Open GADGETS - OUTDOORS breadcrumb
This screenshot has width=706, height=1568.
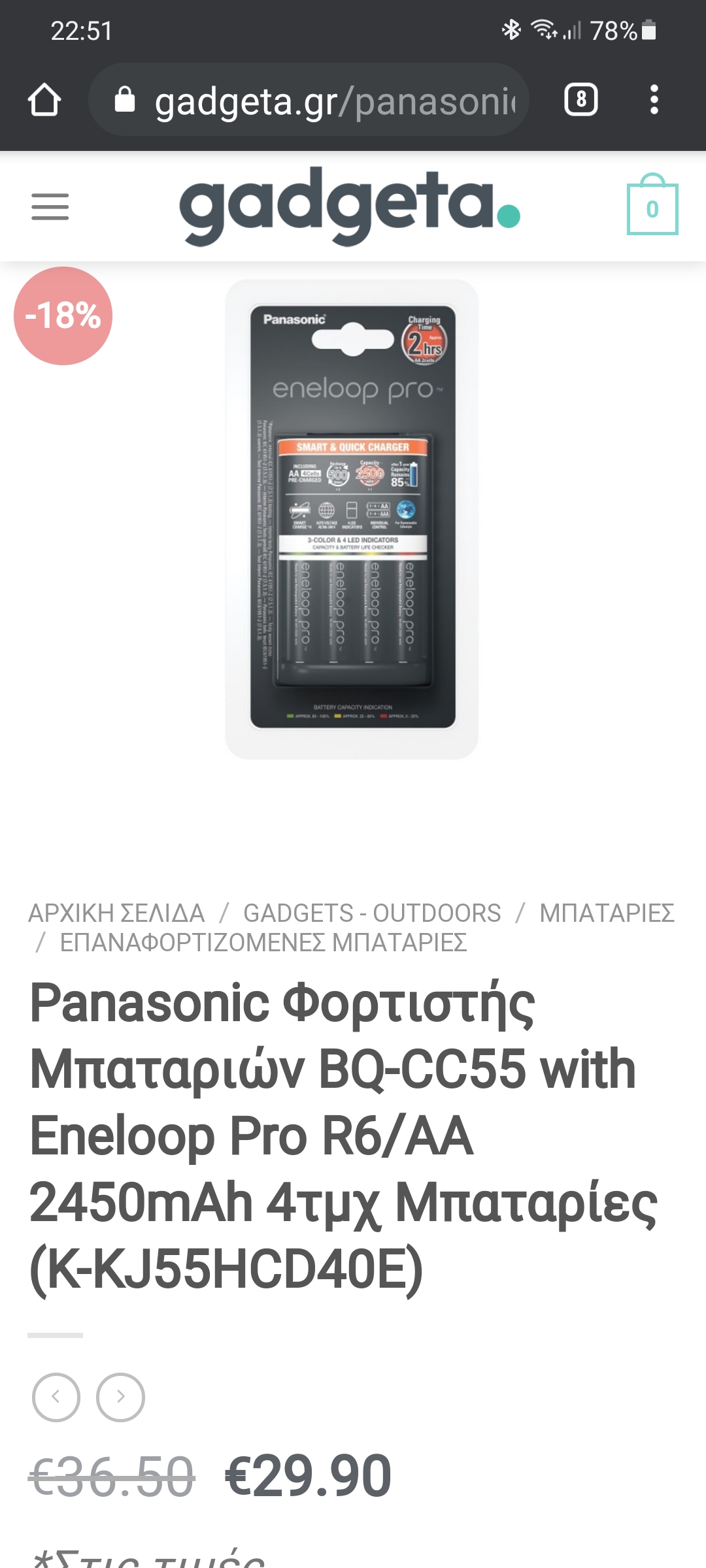(x=372, y=913)
